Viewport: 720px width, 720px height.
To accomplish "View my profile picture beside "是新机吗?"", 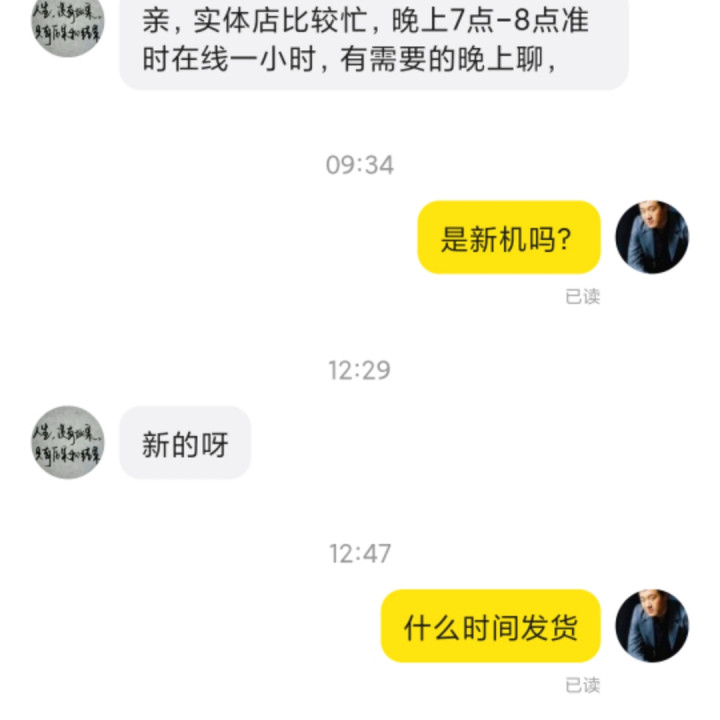I will click(x=652, y=238).
